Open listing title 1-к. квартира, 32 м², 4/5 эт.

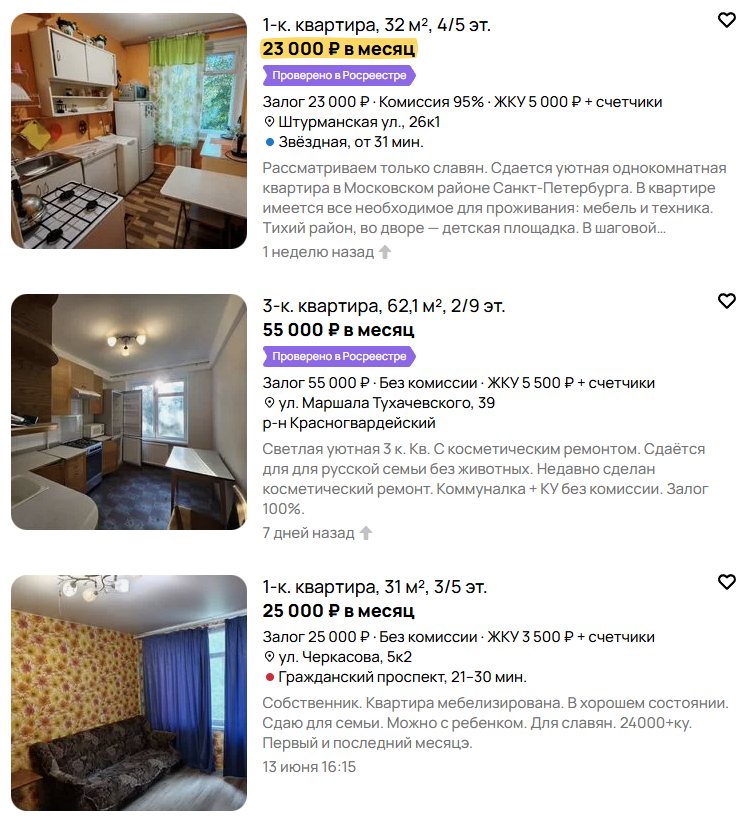(376, 24)
